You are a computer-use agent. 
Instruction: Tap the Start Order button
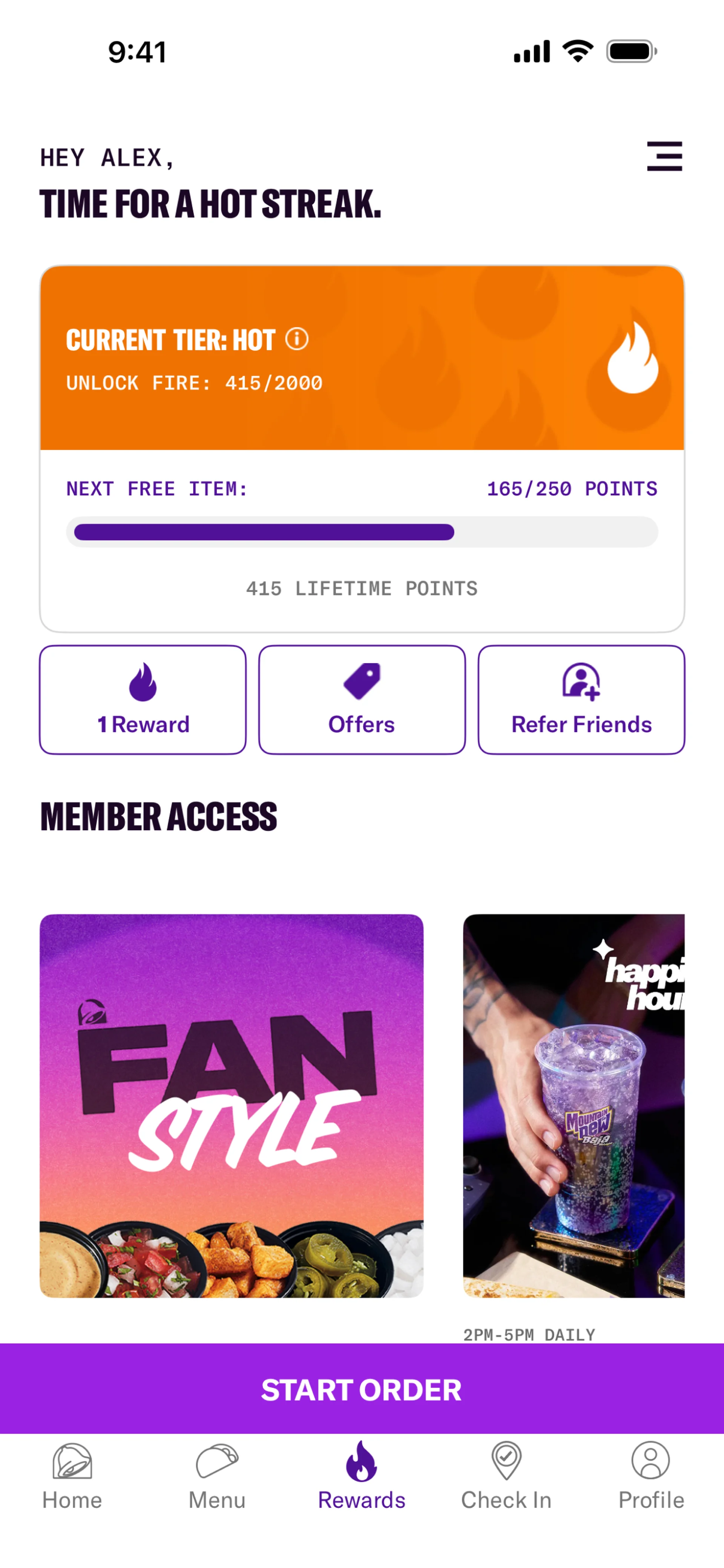[x=362, y=1390]
